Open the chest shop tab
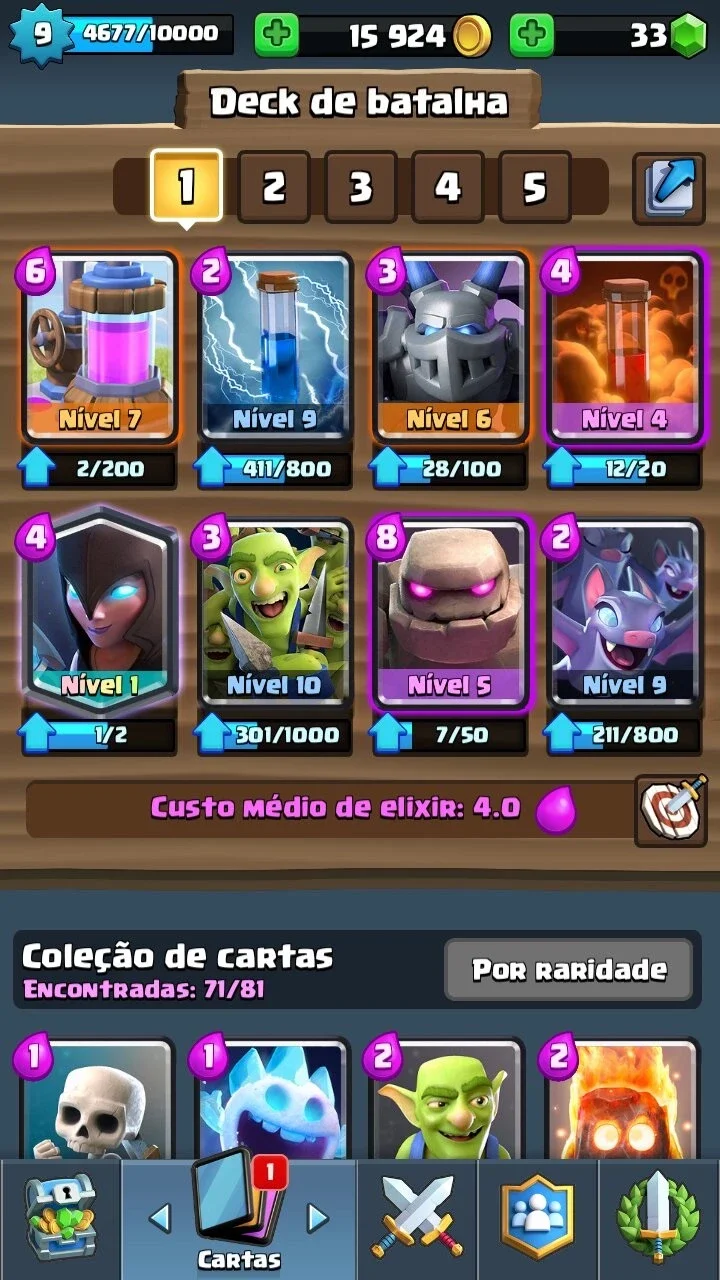The image size is (720, 1280). tap(60, 1219)
